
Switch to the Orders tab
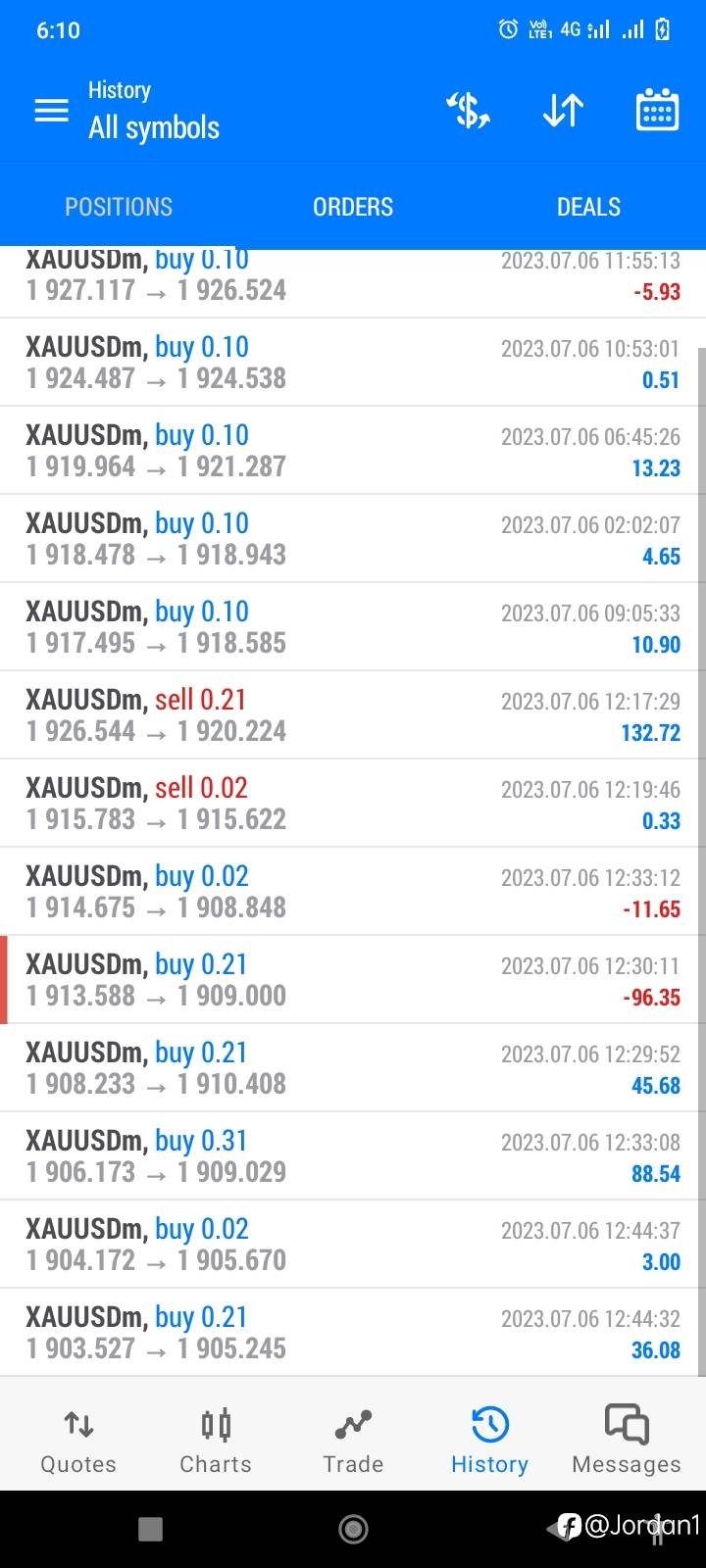coord(353,207)
